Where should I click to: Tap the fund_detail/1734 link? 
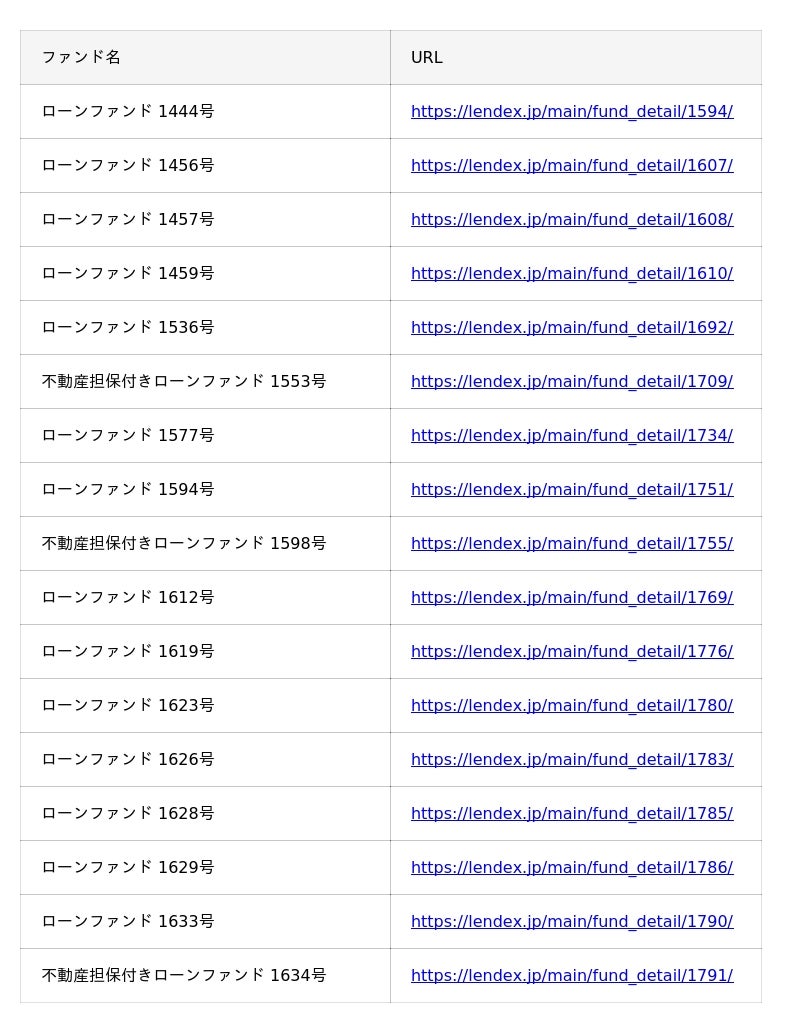[x=571, y=436]
